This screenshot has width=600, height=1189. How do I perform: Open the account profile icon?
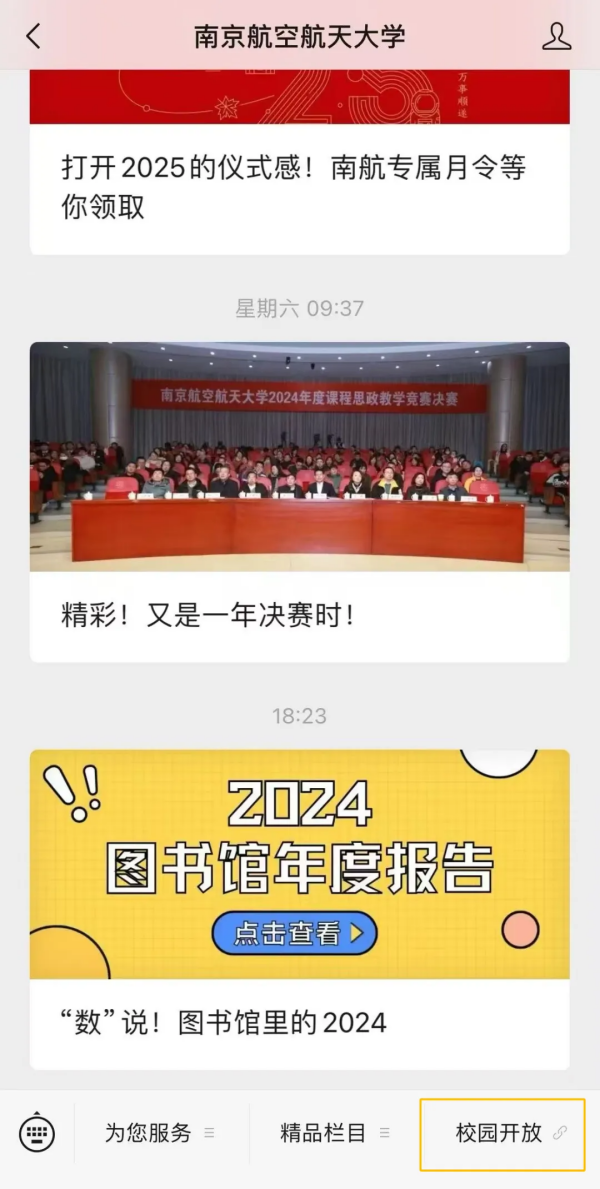(x=556, y=37)
